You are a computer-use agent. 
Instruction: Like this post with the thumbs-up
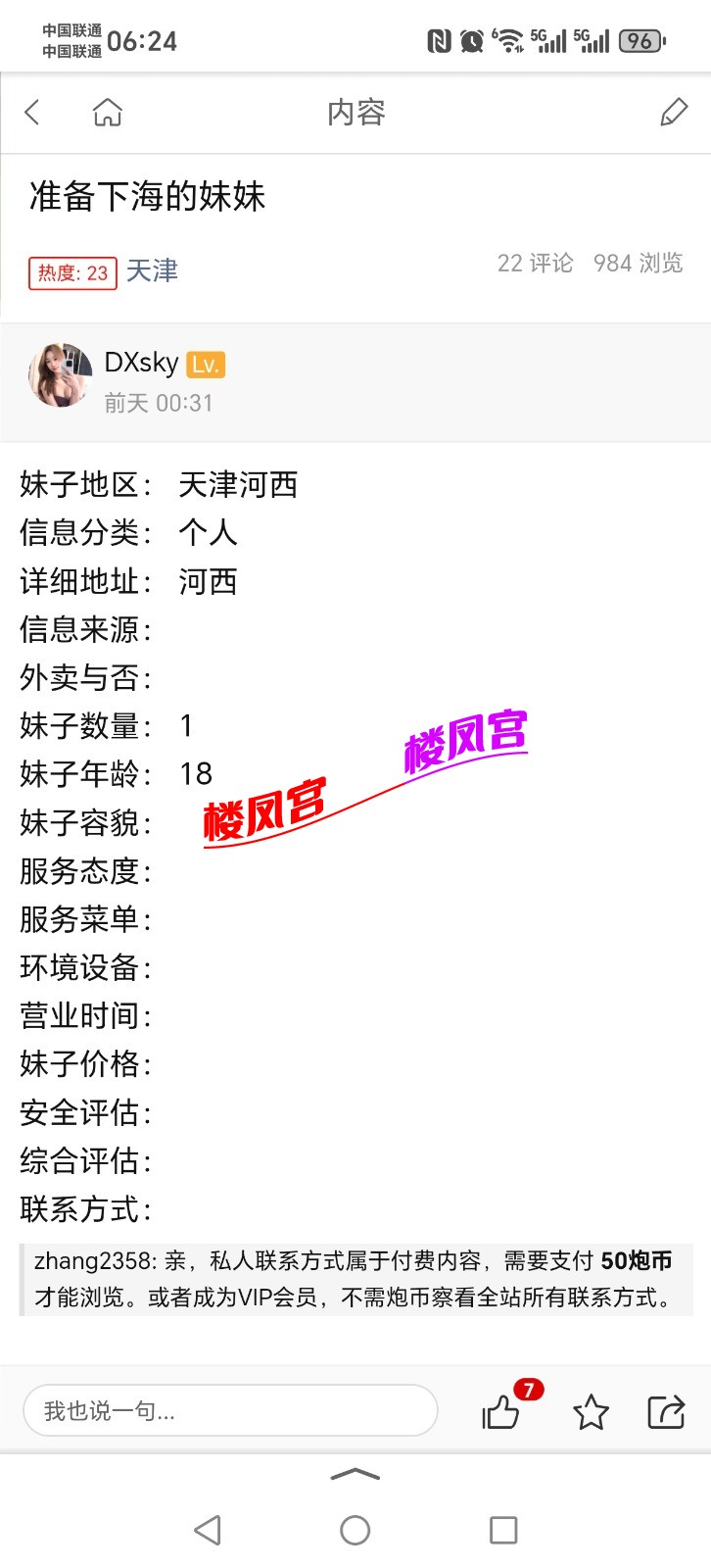[501, 1411]
